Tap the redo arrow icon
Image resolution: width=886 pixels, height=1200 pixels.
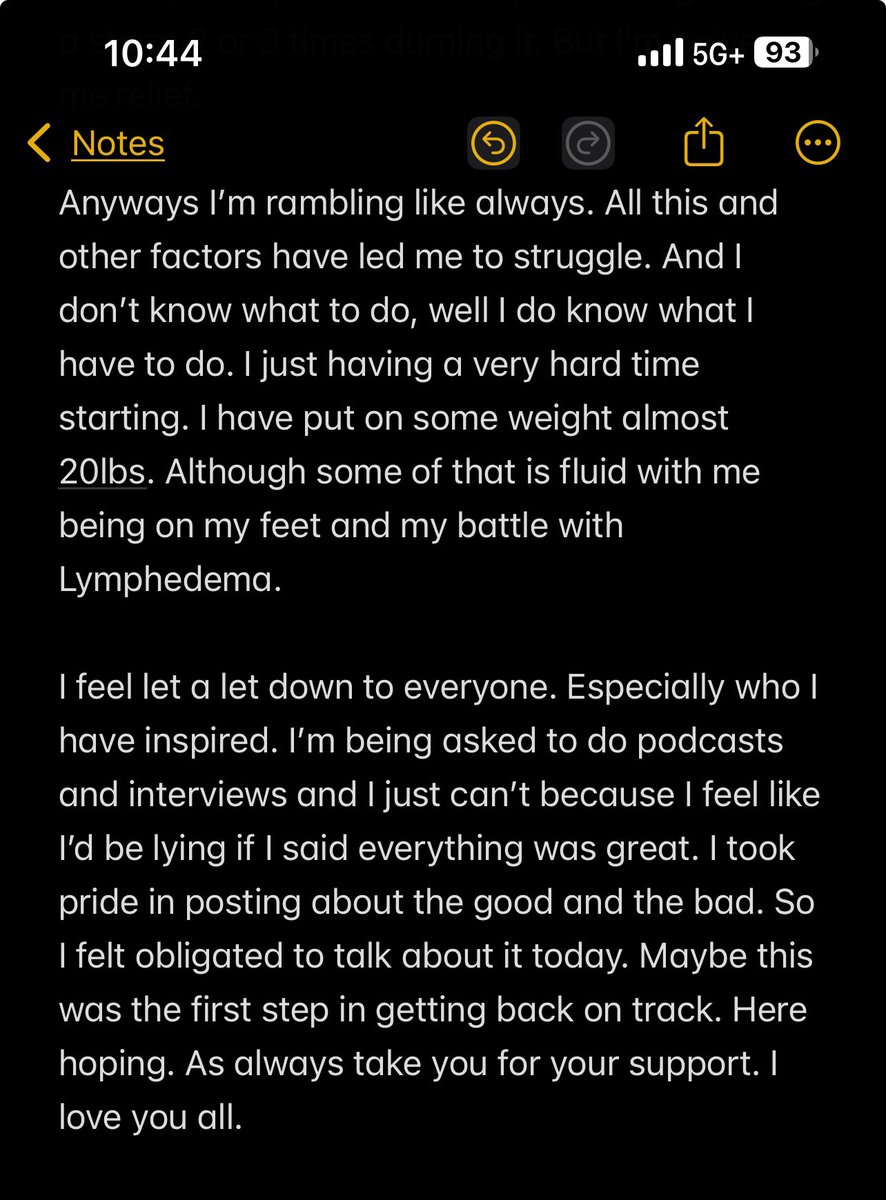(588, 145)
